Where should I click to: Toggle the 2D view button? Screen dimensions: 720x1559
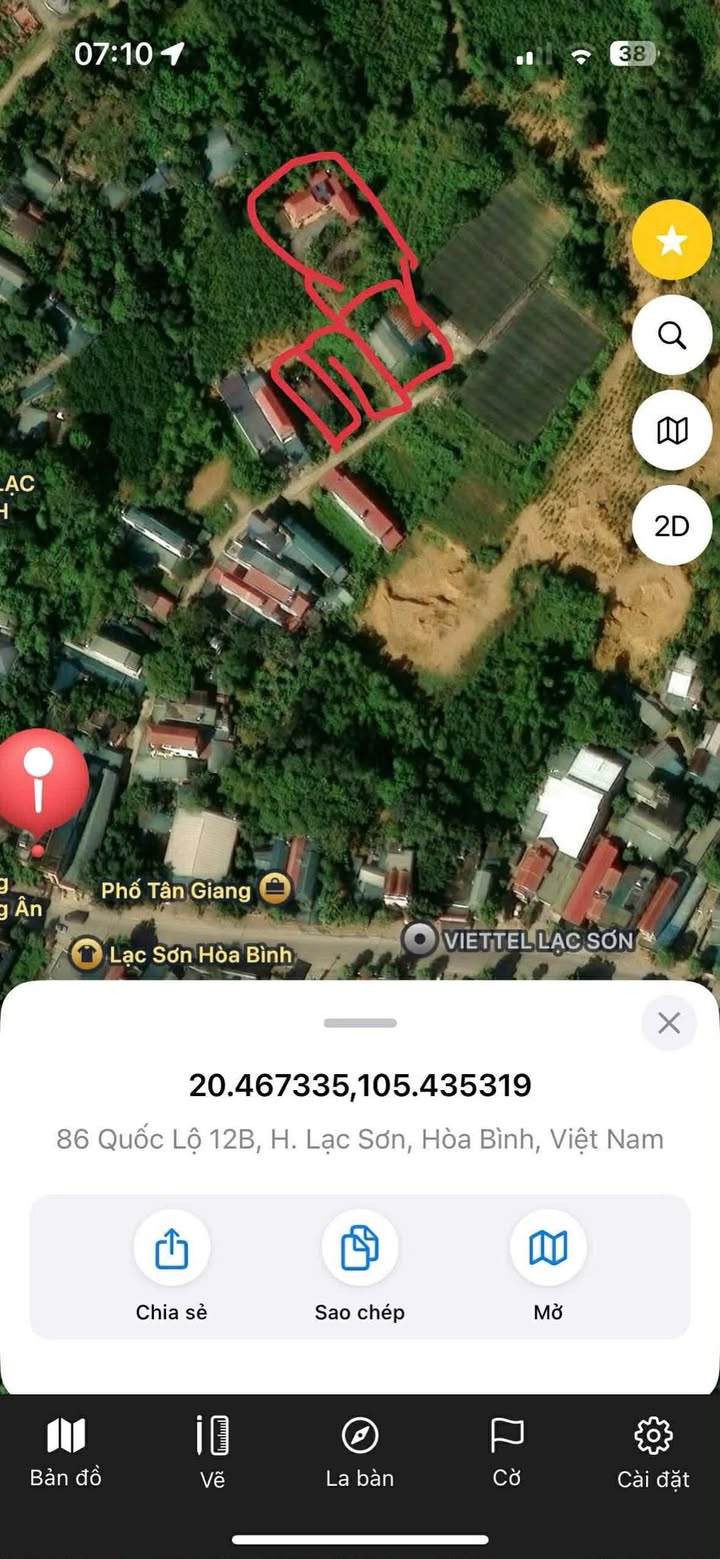671,526
